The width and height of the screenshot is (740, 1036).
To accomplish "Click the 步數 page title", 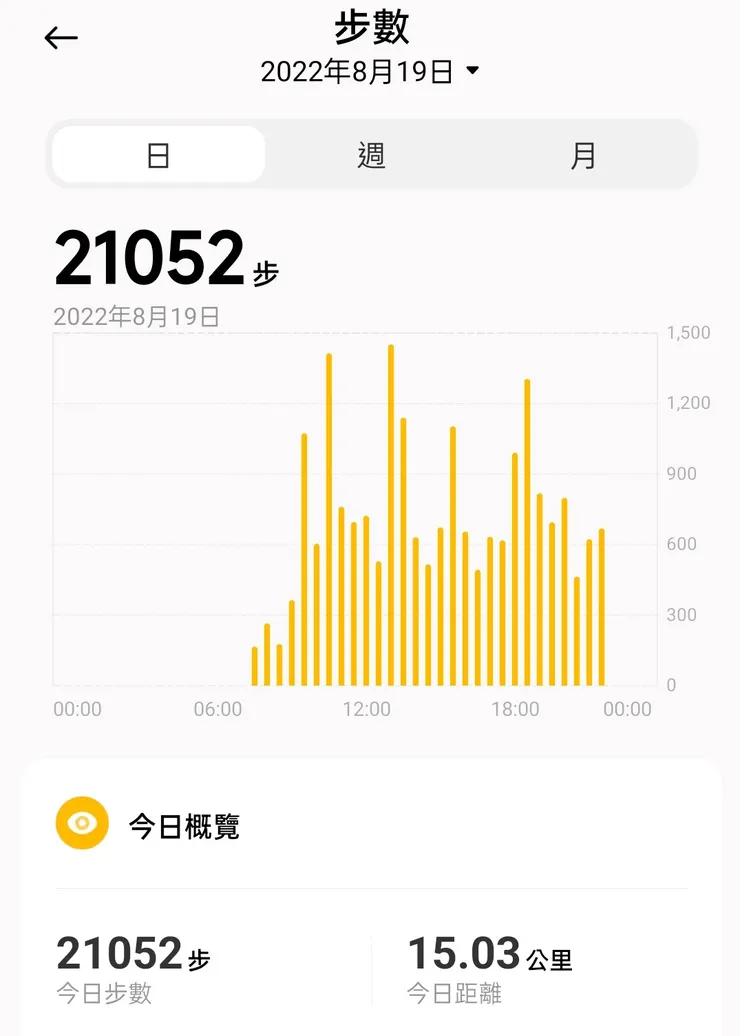I will pyautogui.click(x=370, y=29).
